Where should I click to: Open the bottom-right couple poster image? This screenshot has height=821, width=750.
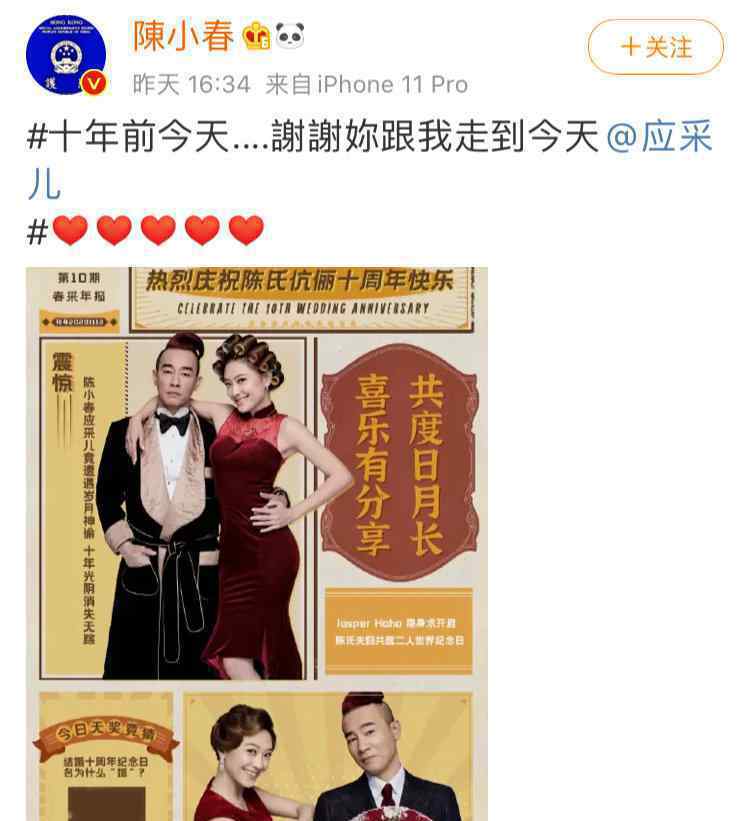pos(330,757)
